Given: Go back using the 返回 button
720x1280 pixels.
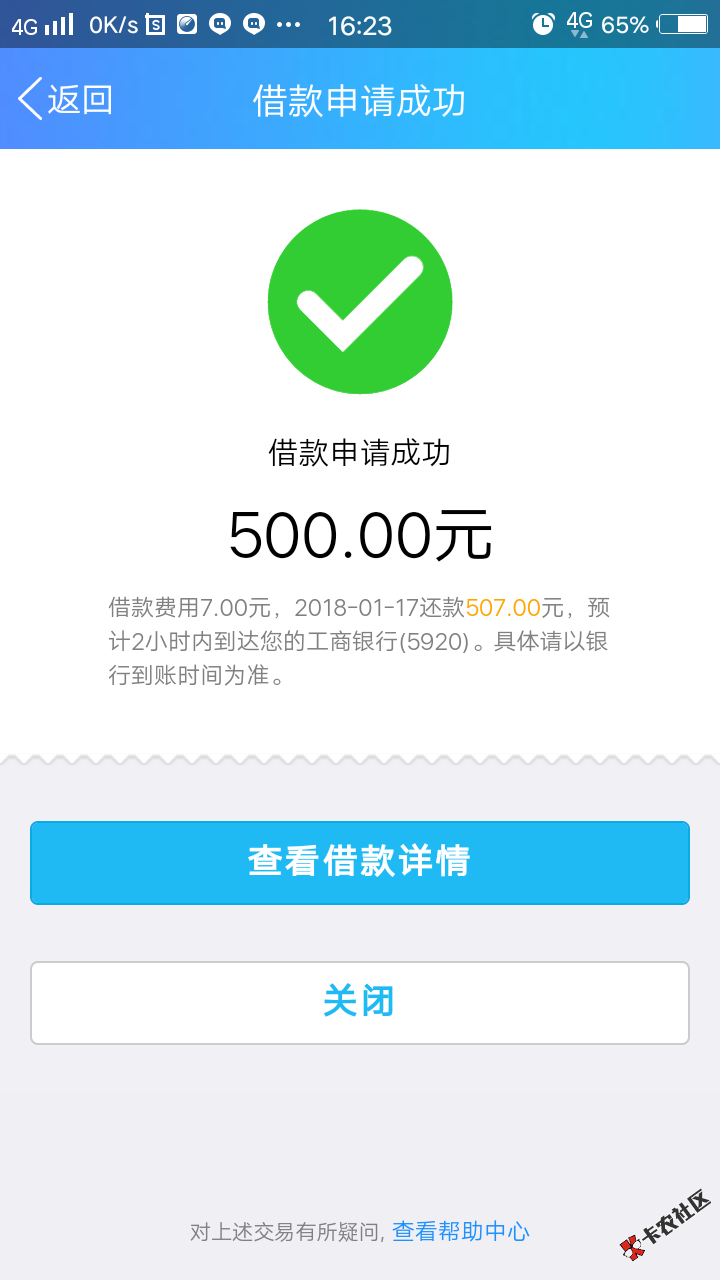Looking at the screenshot, I should click(66, 100).
